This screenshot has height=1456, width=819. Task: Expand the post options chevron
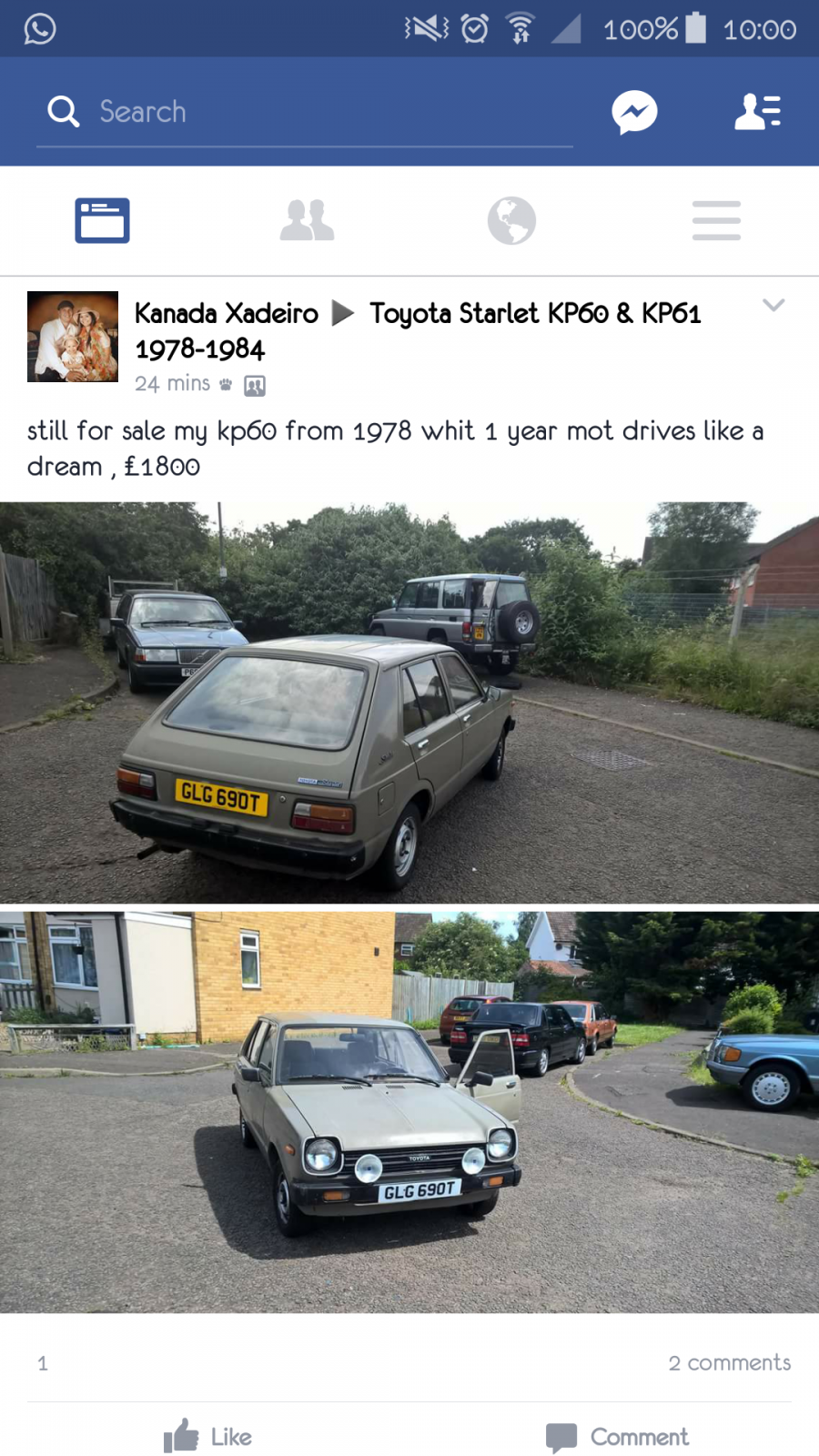(773, 305)
